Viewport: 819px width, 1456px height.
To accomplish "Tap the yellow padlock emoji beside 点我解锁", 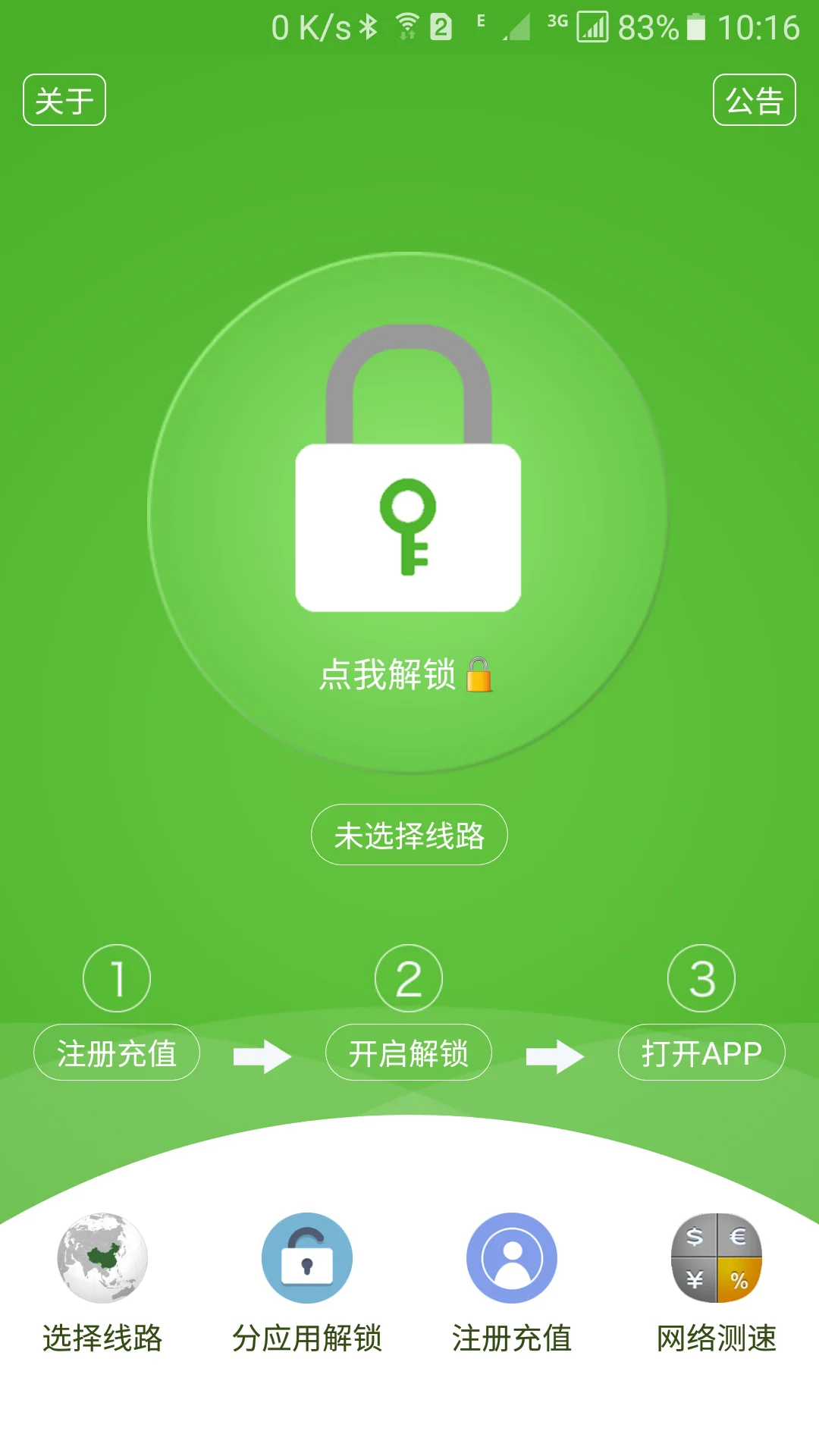I will 481,674.
